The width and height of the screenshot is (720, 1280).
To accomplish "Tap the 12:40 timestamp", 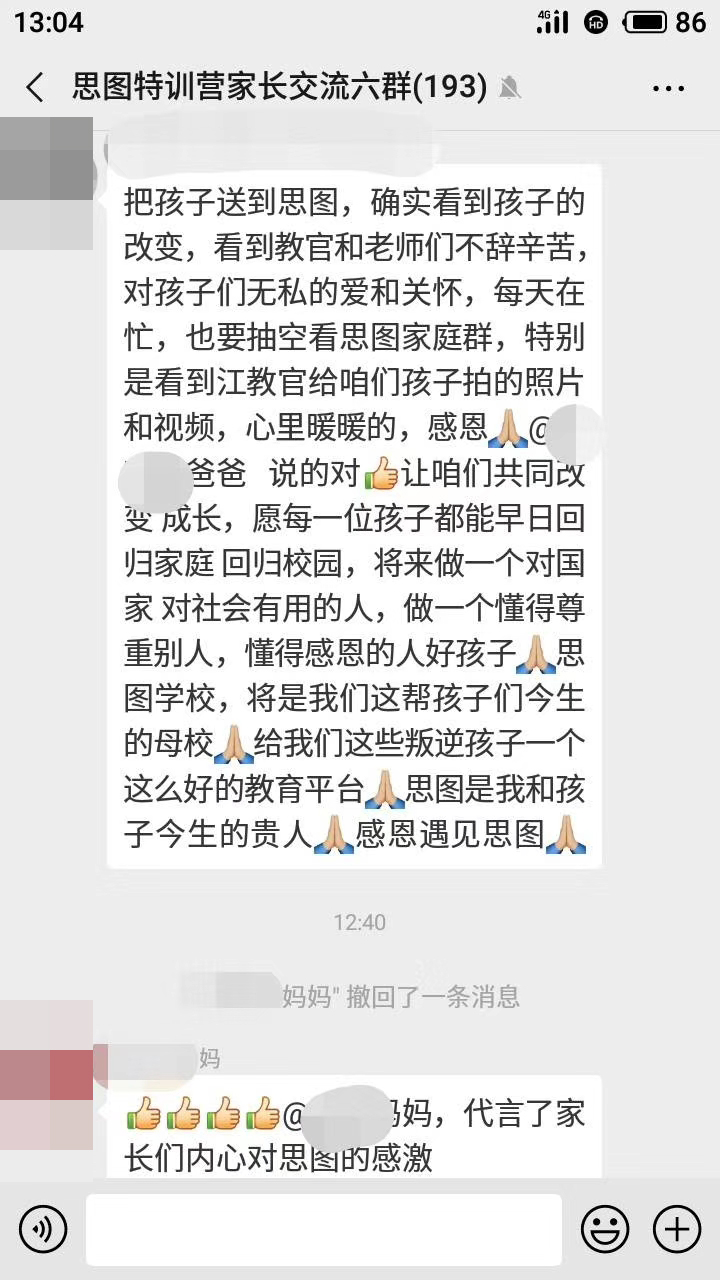I will click(x=360, y=923).
